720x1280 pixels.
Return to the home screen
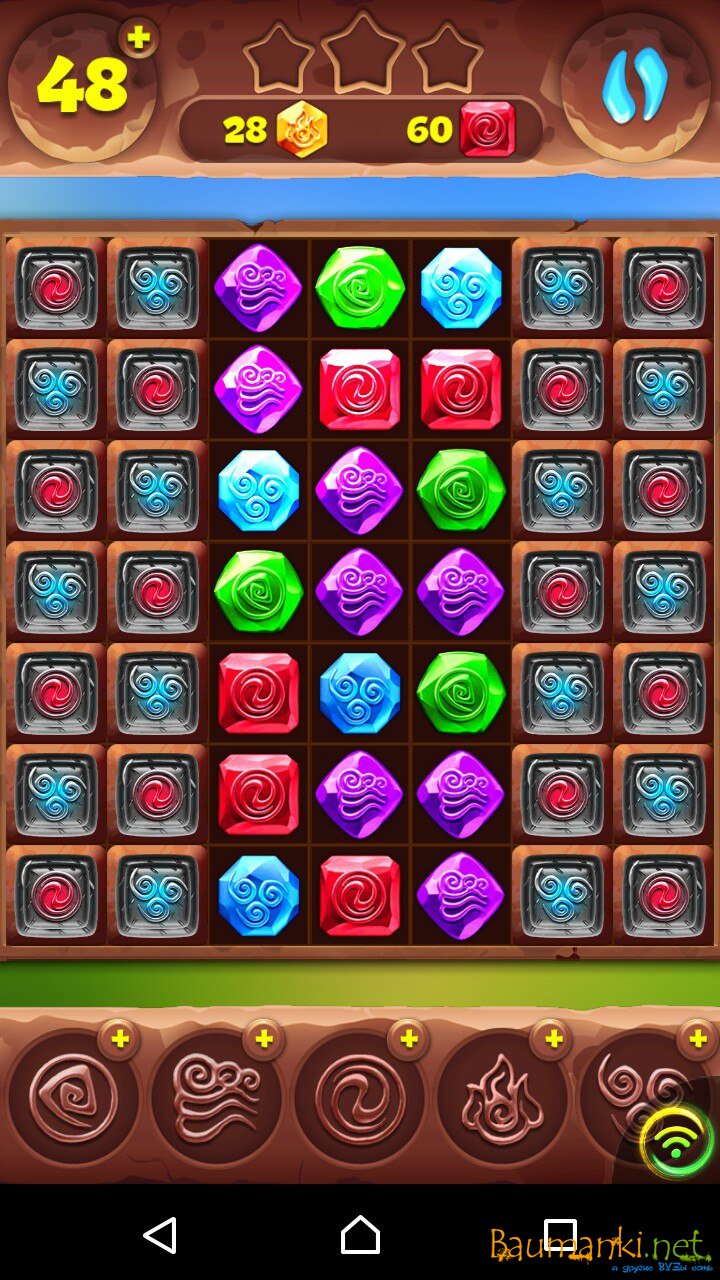(x=360, y=1236)
